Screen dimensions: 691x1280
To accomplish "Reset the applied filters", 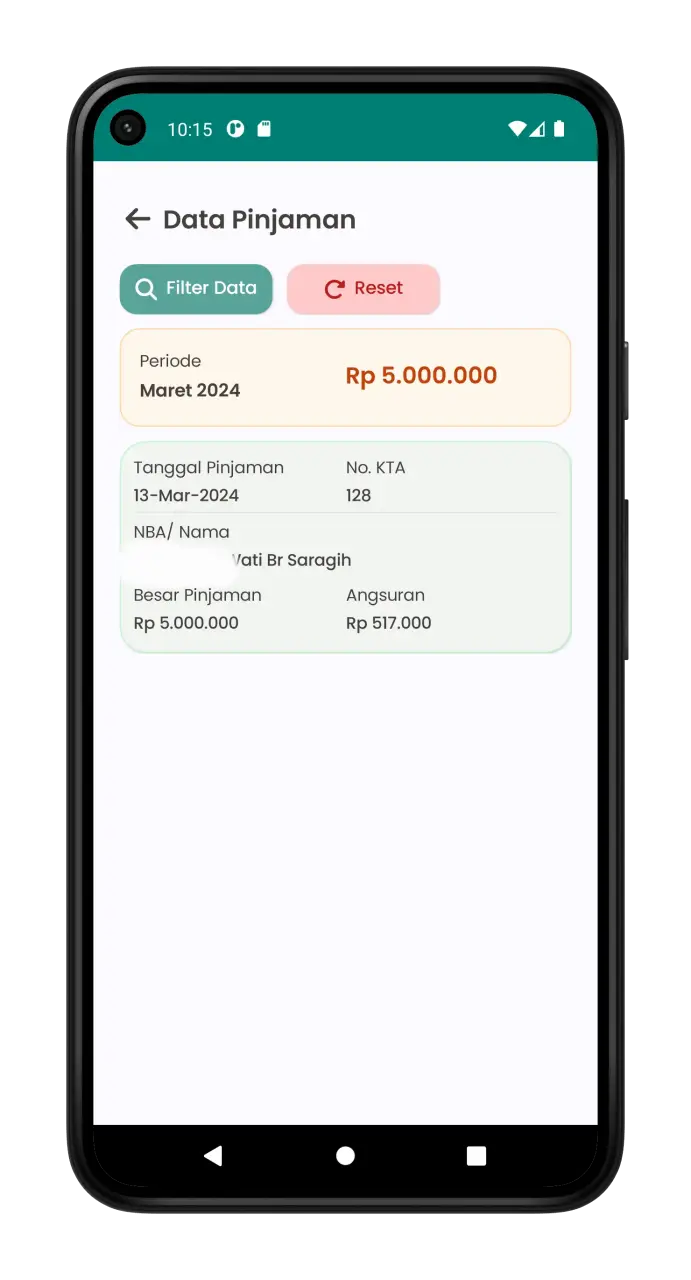I will [363, 289].
